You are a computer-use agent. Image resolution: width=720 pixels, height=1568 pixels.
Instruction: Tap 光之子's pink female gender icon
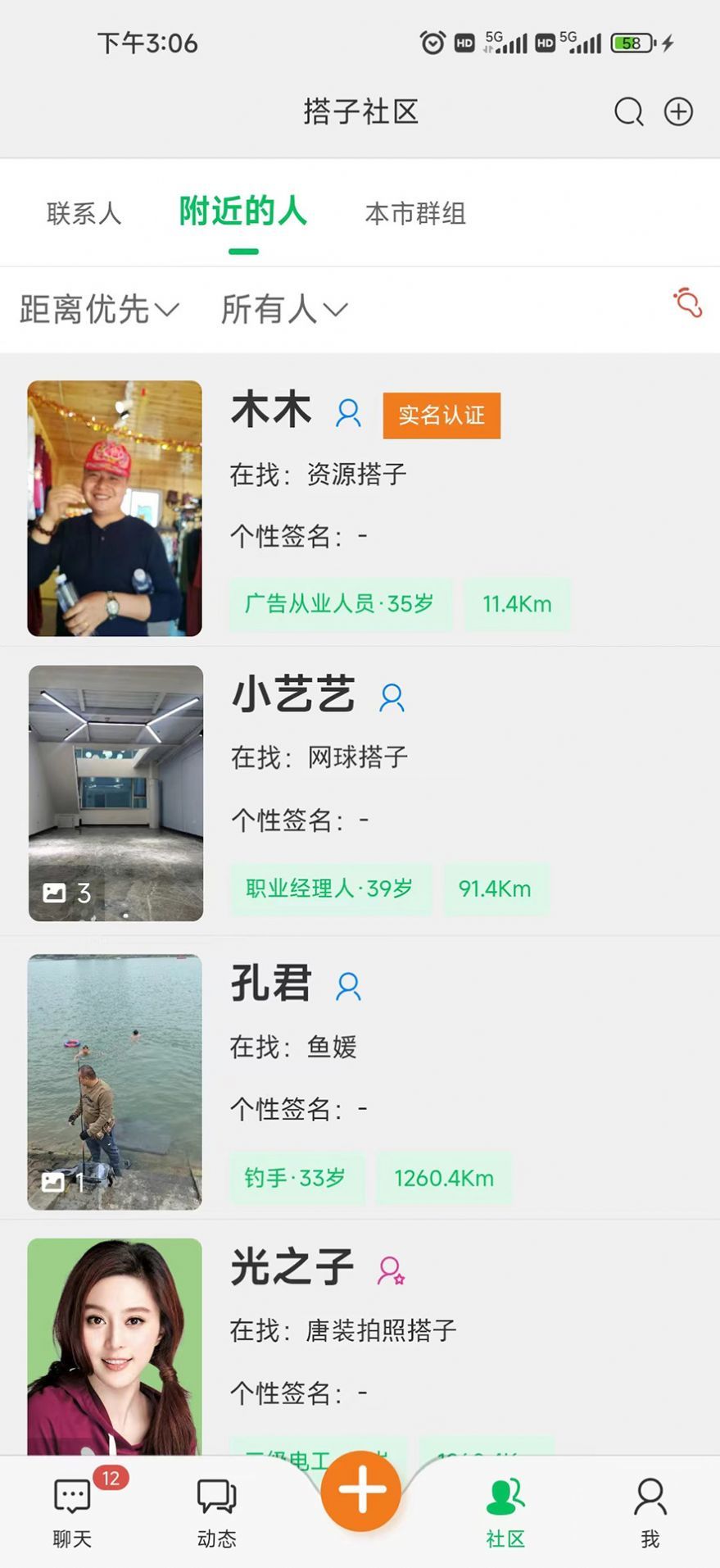pyautogui.click(x=389, y=1270)
